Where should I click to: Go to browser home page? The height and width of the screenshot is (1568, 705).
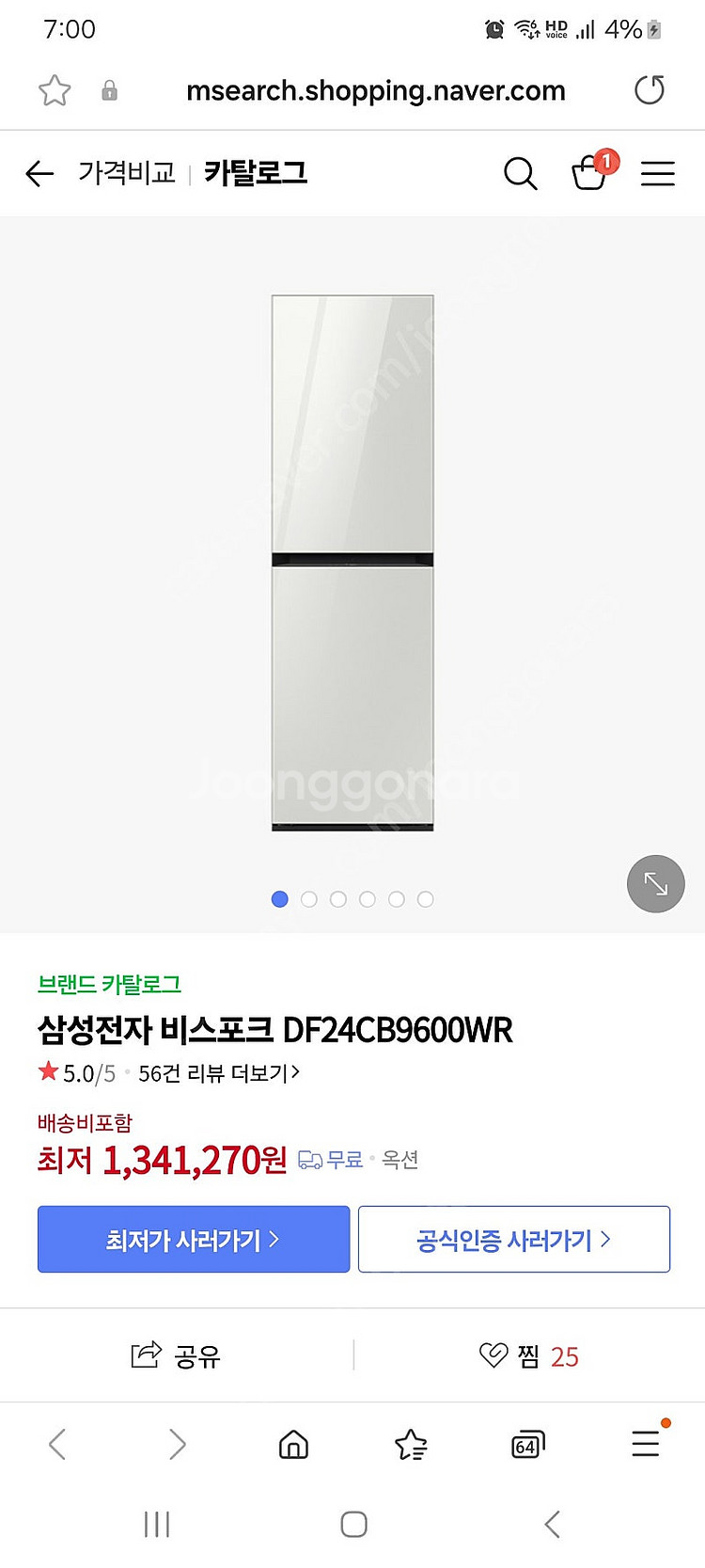pyautogui.click(x=293, y=1444)
